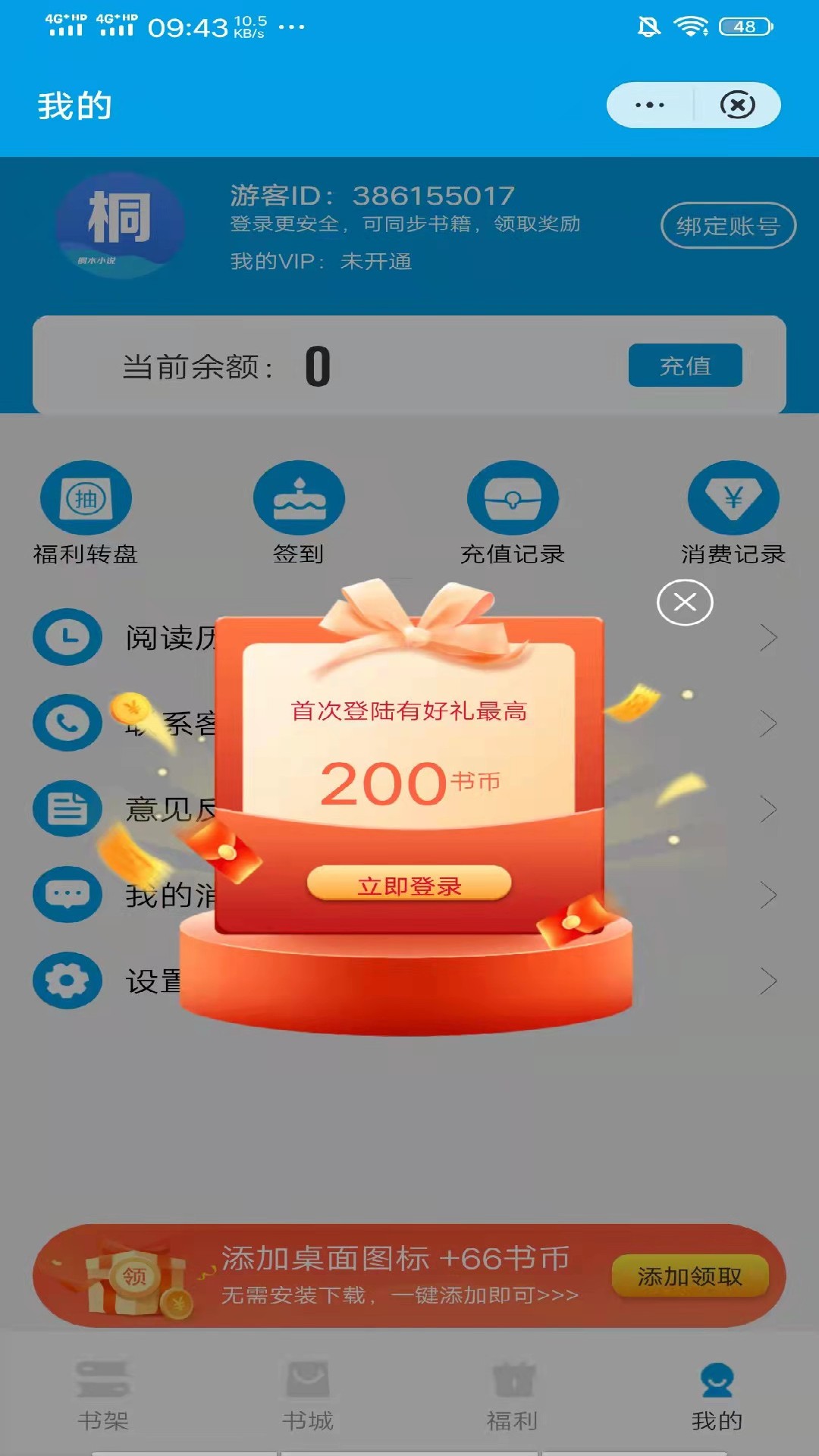This screenshot has height=1456, width=819.
Task: Tap 绑定账号 to bind account
Action: (x=728, y=225)
